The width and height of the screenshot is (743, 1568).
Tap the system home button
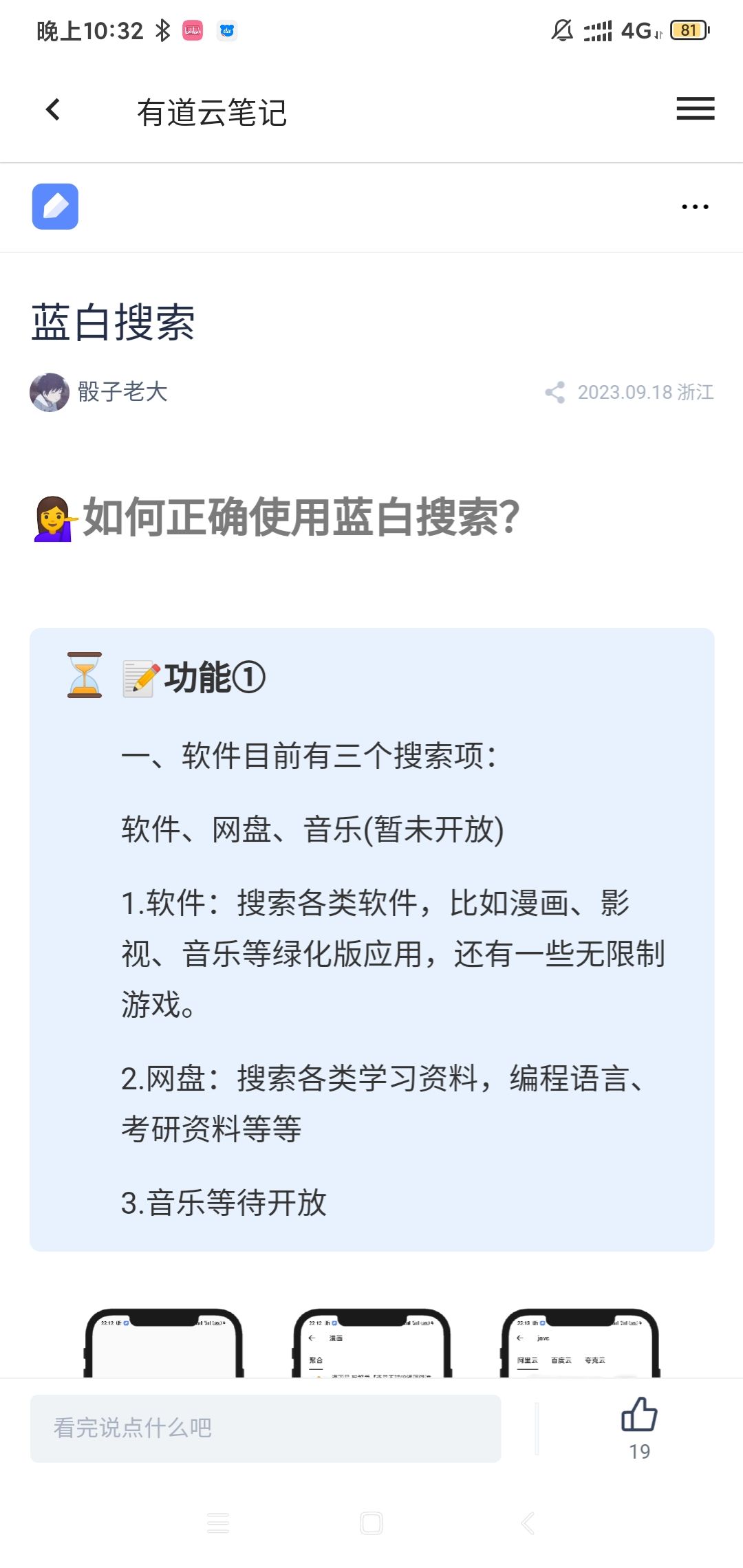point(371,1523)
